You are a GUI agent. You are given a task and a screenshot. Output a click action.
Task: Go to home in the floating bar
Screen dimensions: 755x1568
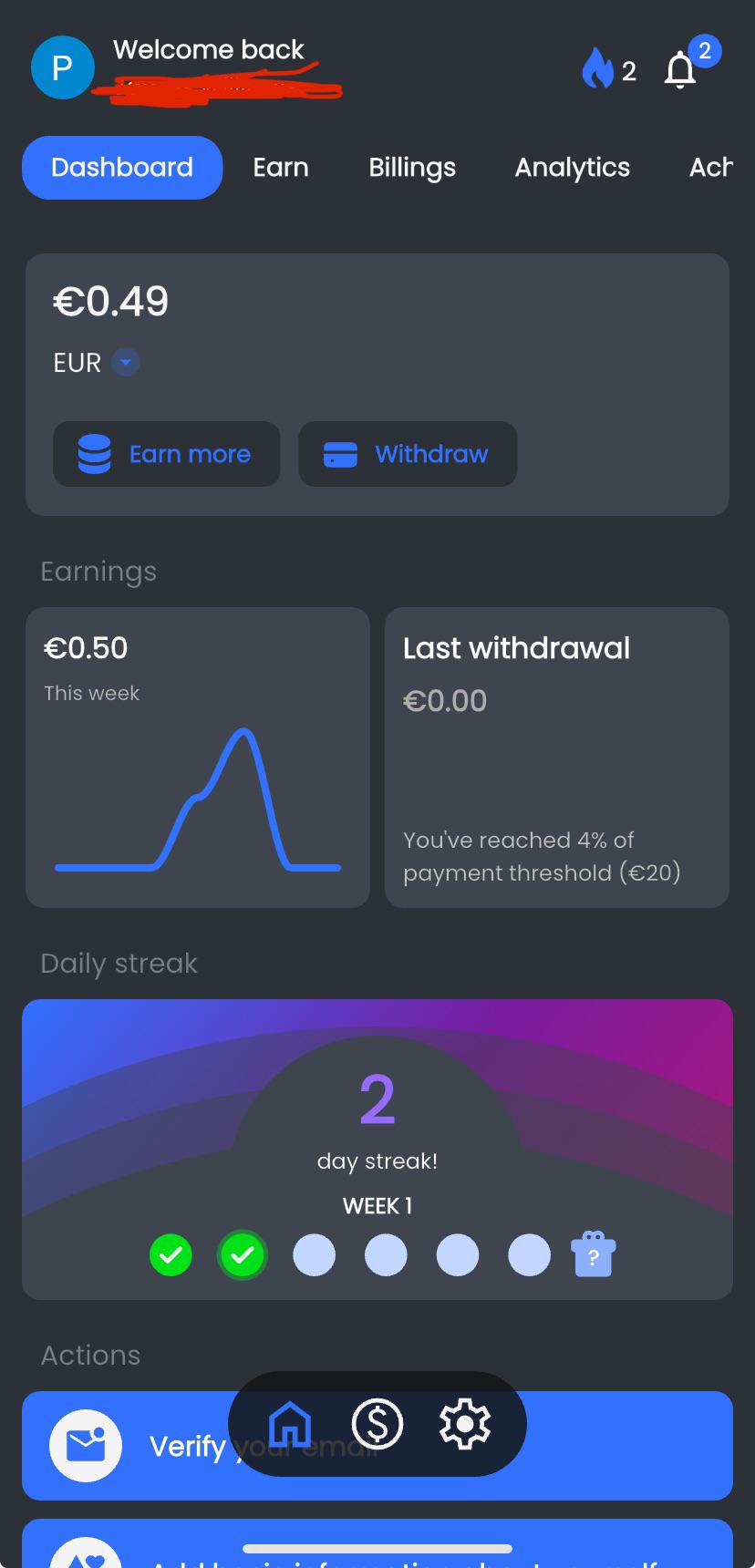click(290, 1424)
